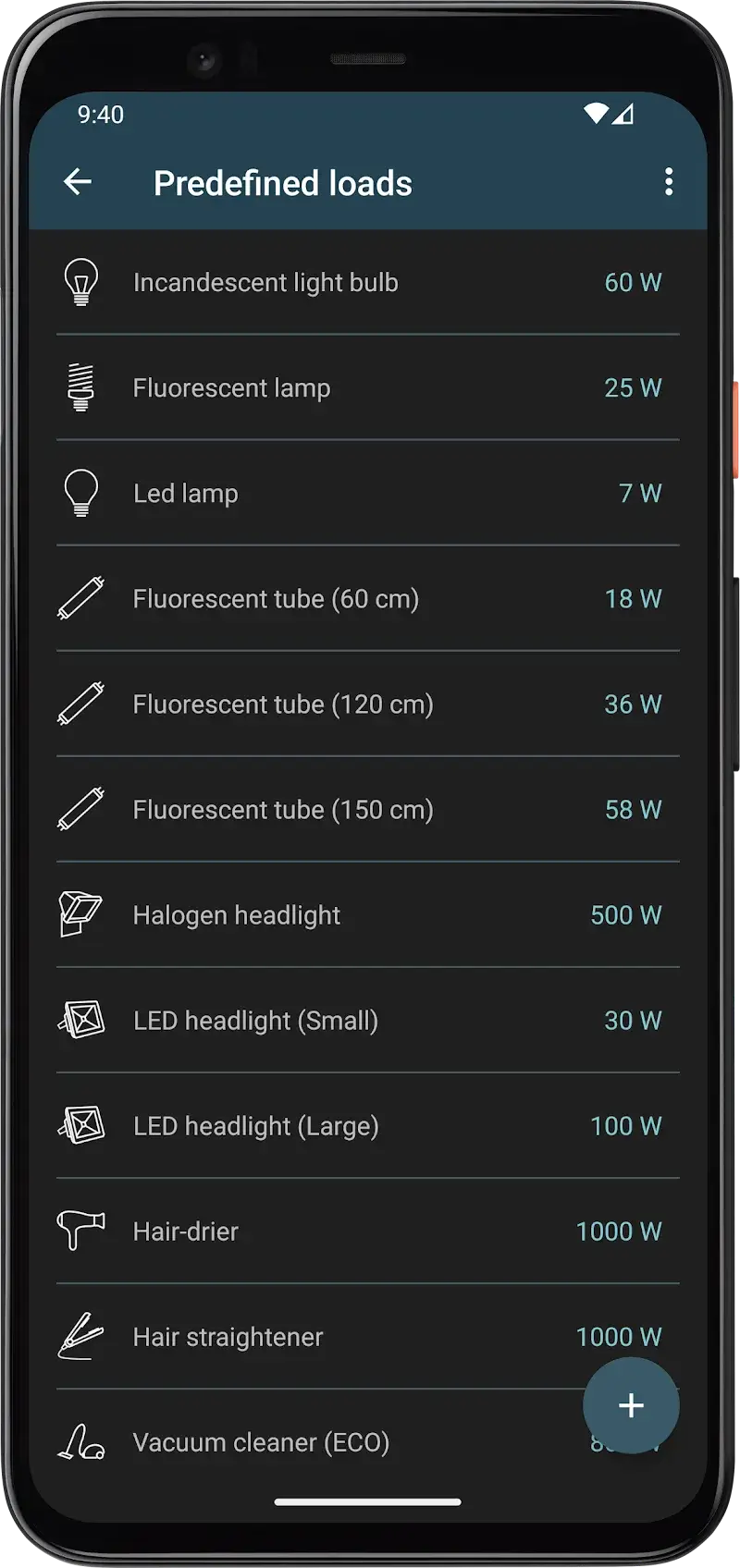This screenshot has width=740, height=1568.
Task: Select the Led lamp list row
Action: (367, 493)
